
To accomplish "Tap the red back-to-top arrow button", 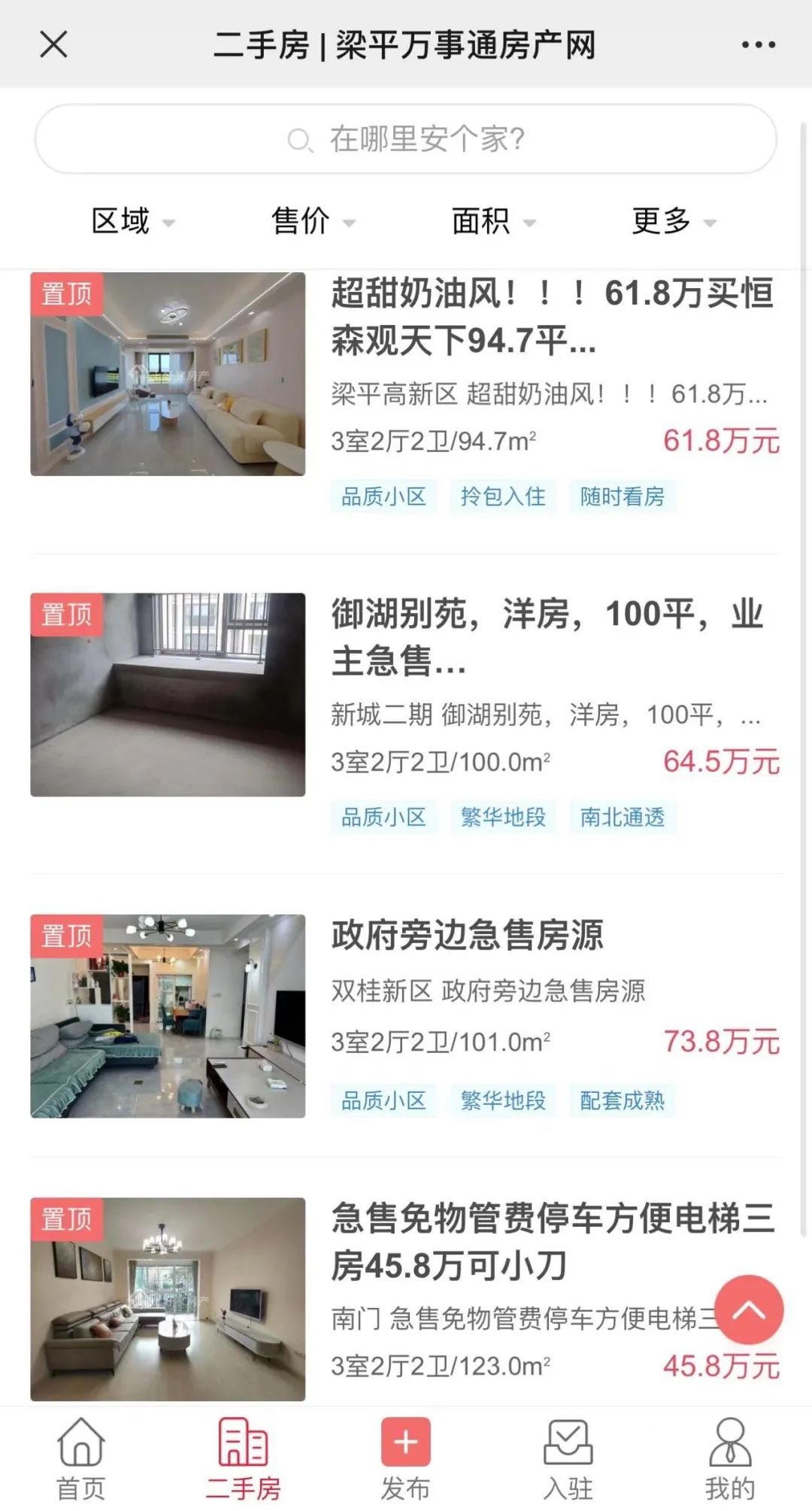I will [x=749, y=1309].
